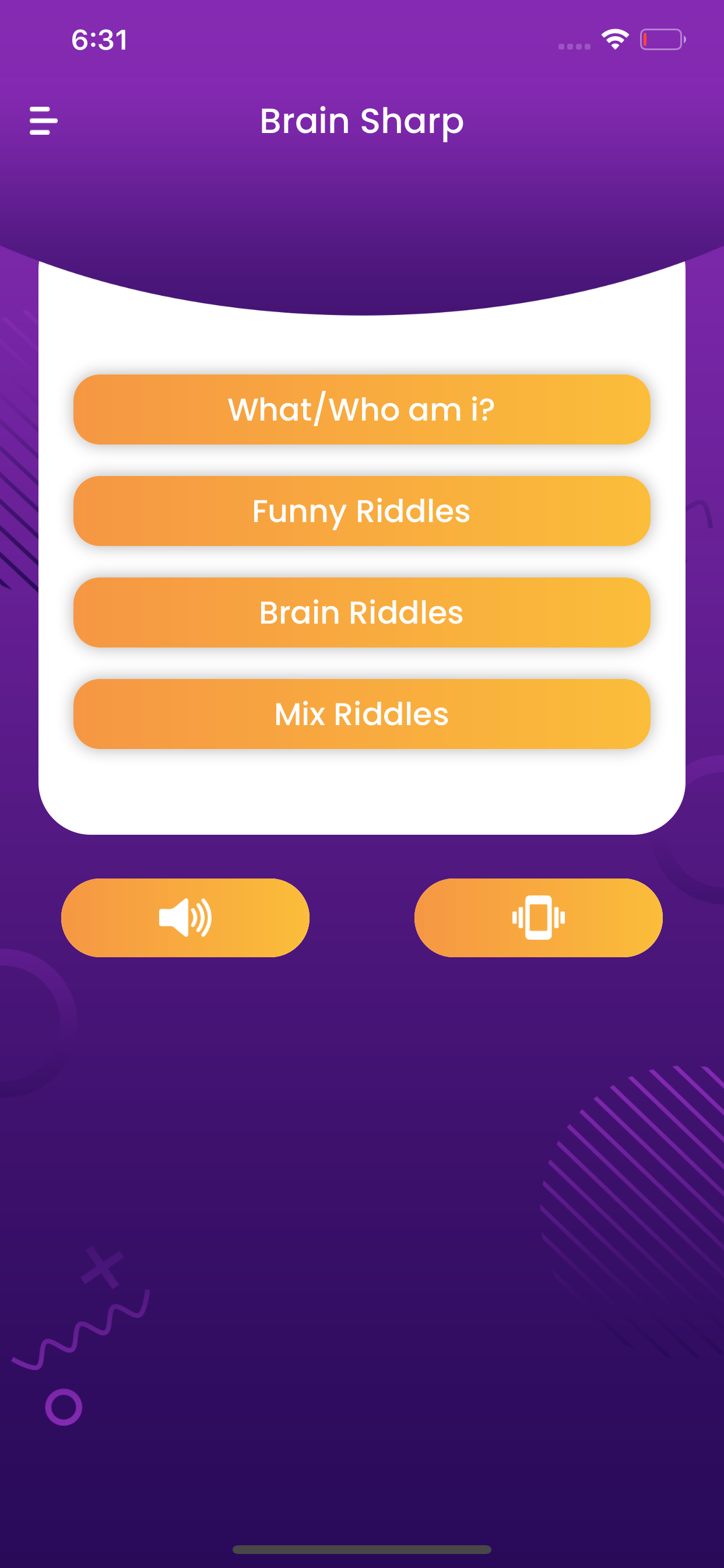Tap the clock showing 6:31
Screen dimensions: 724x1568
99,40
